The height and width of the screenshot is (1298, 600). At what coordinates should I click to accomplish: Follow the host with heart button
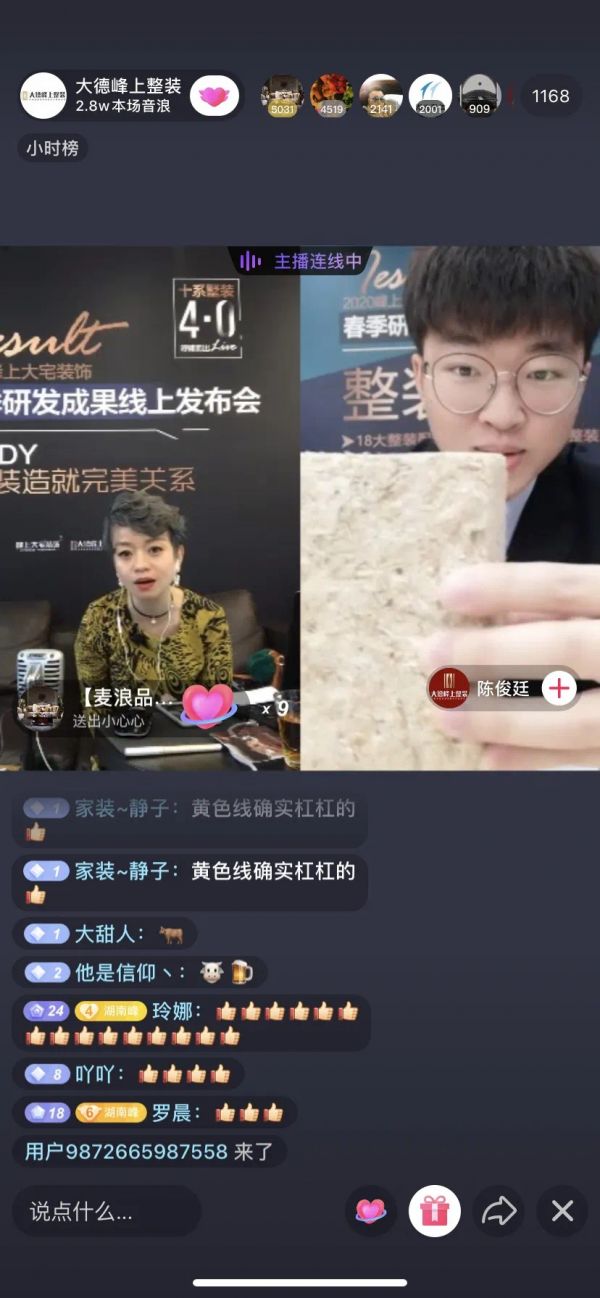(x=214, y=96)
